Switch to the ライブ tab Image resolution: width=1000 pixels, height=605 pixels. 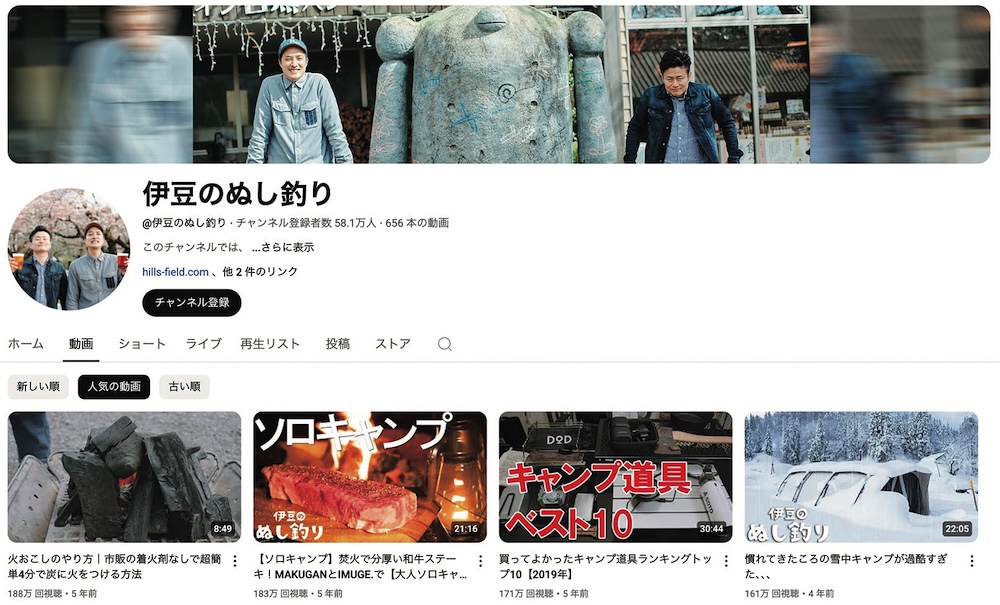(x=203, y=344)
